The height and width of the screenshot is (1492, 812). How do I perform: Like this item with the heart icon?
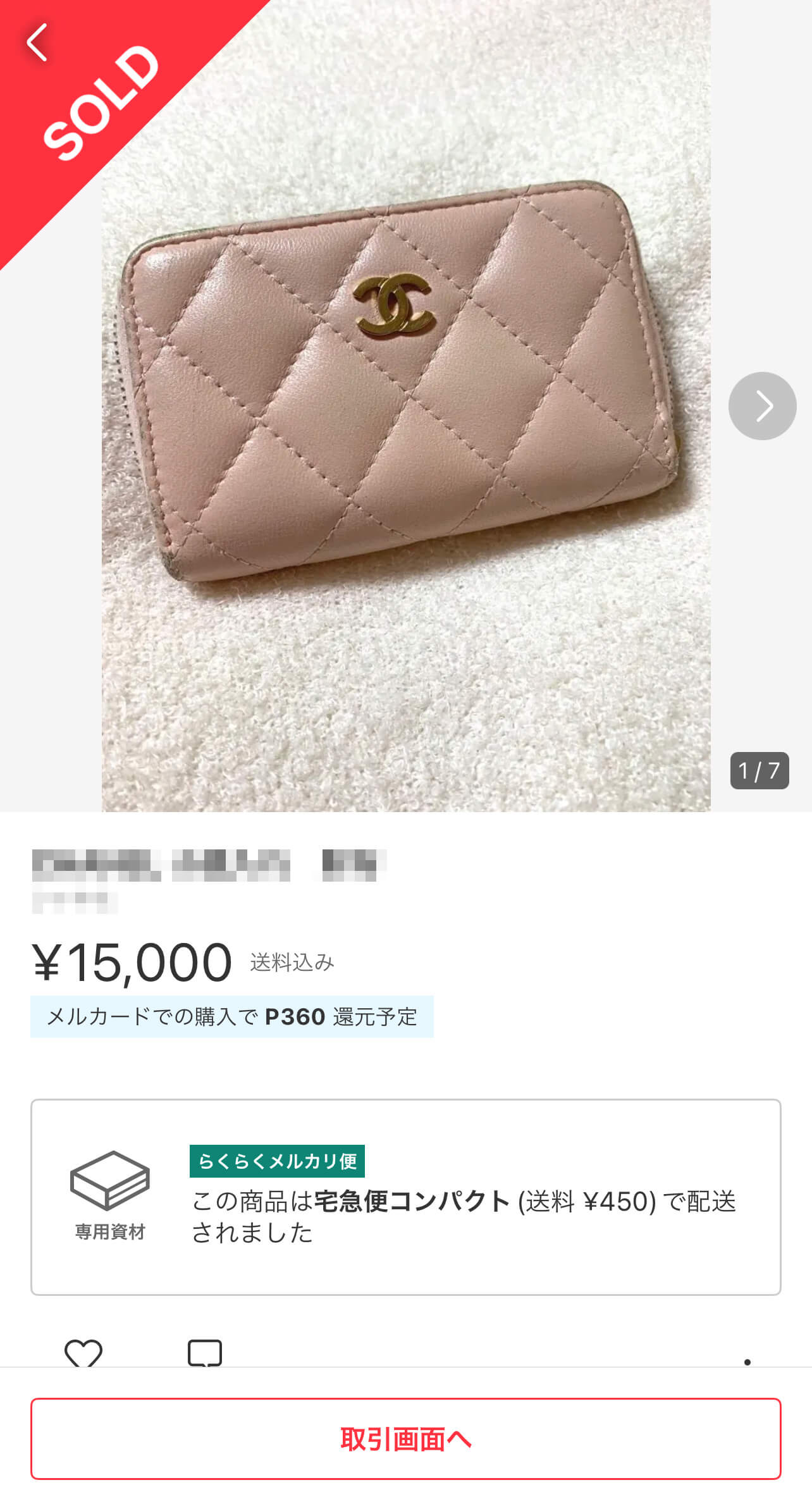83,1353
